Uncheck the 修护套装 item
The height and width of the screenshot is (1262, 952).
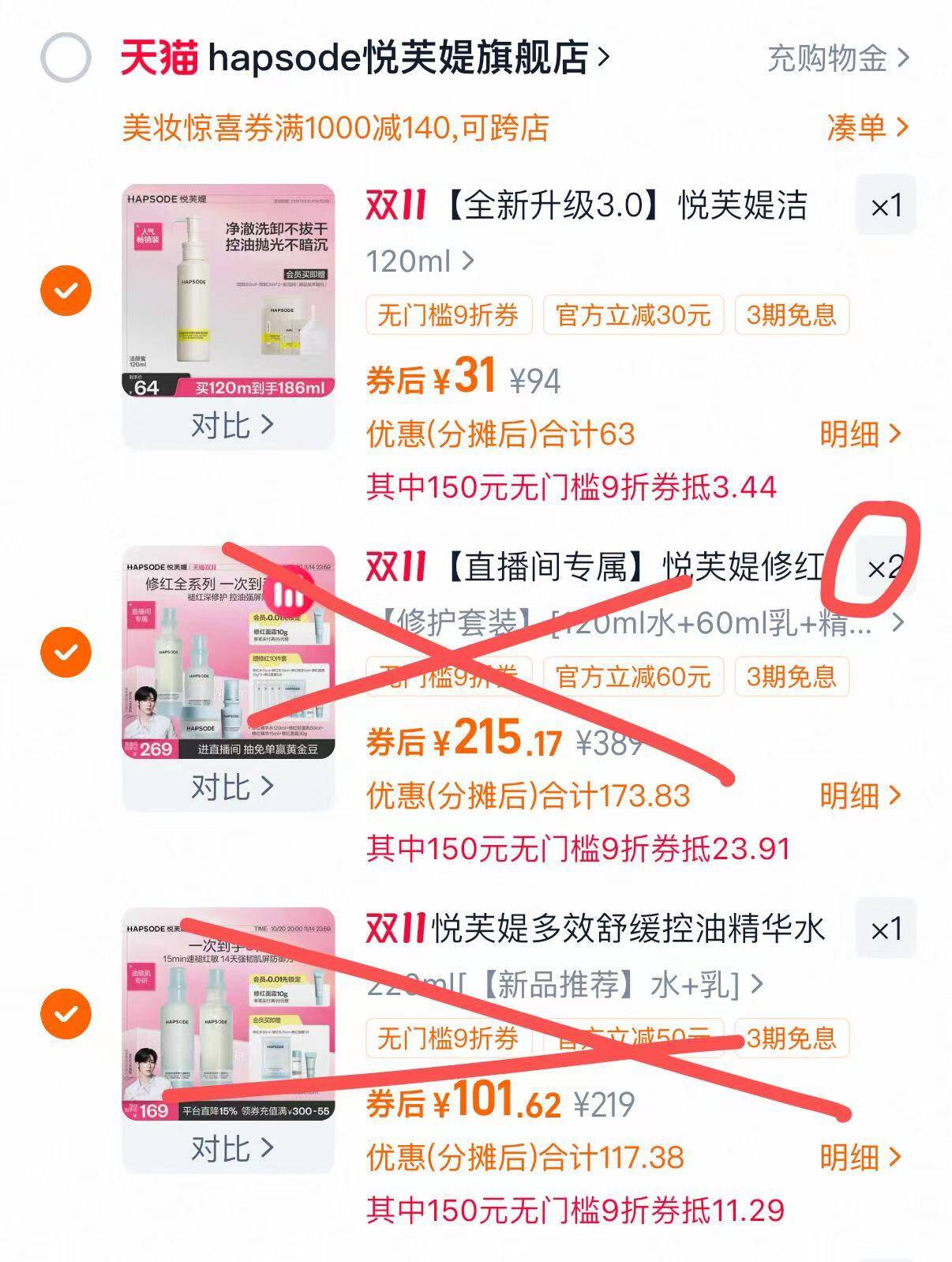pos(66,652)
